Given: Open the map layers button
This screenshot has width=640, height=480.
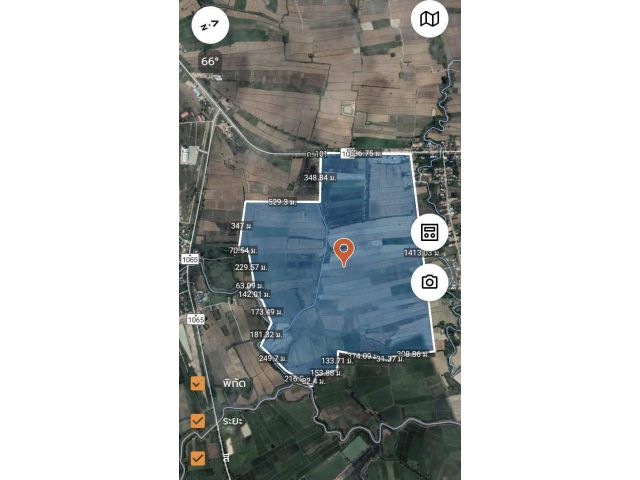Looking at the screenshot, I should click(x=429, y=19).
